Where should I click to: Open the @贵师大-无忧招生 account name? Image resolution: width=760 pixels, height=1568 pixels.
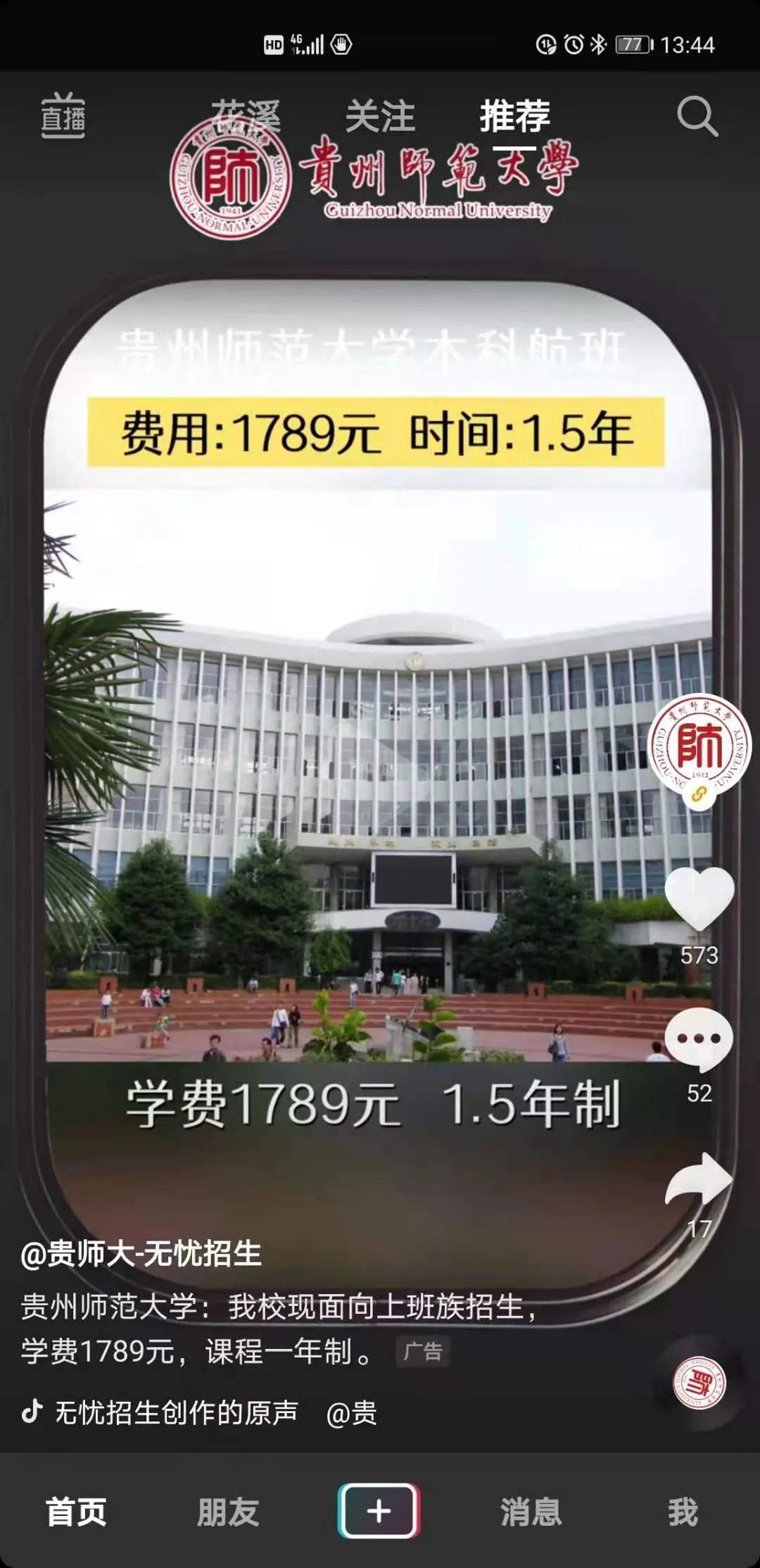tap(141, 1254)
